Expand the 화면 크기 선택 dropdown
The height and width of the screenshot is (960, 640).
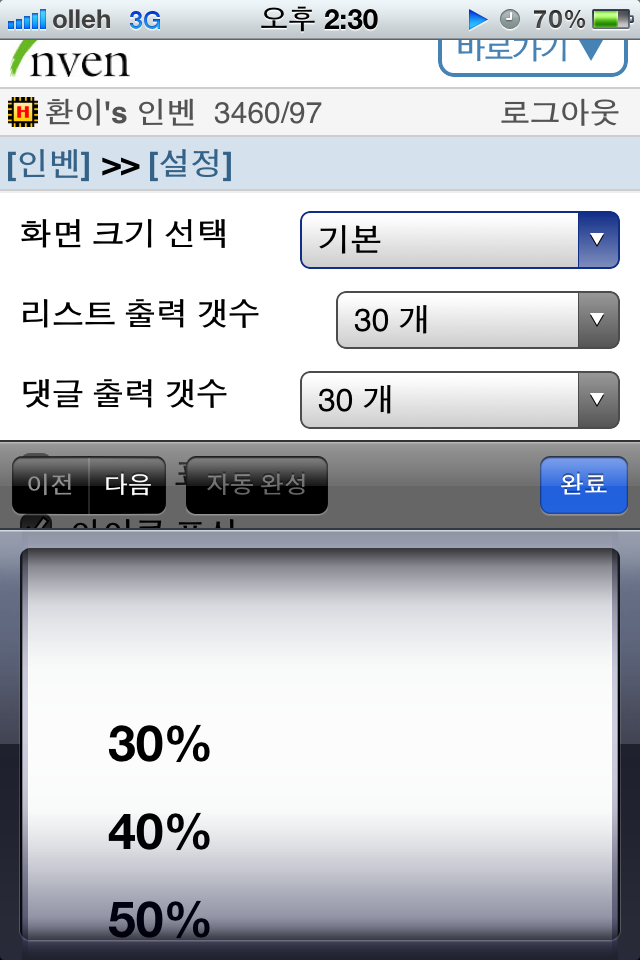(x=460, y=240)
